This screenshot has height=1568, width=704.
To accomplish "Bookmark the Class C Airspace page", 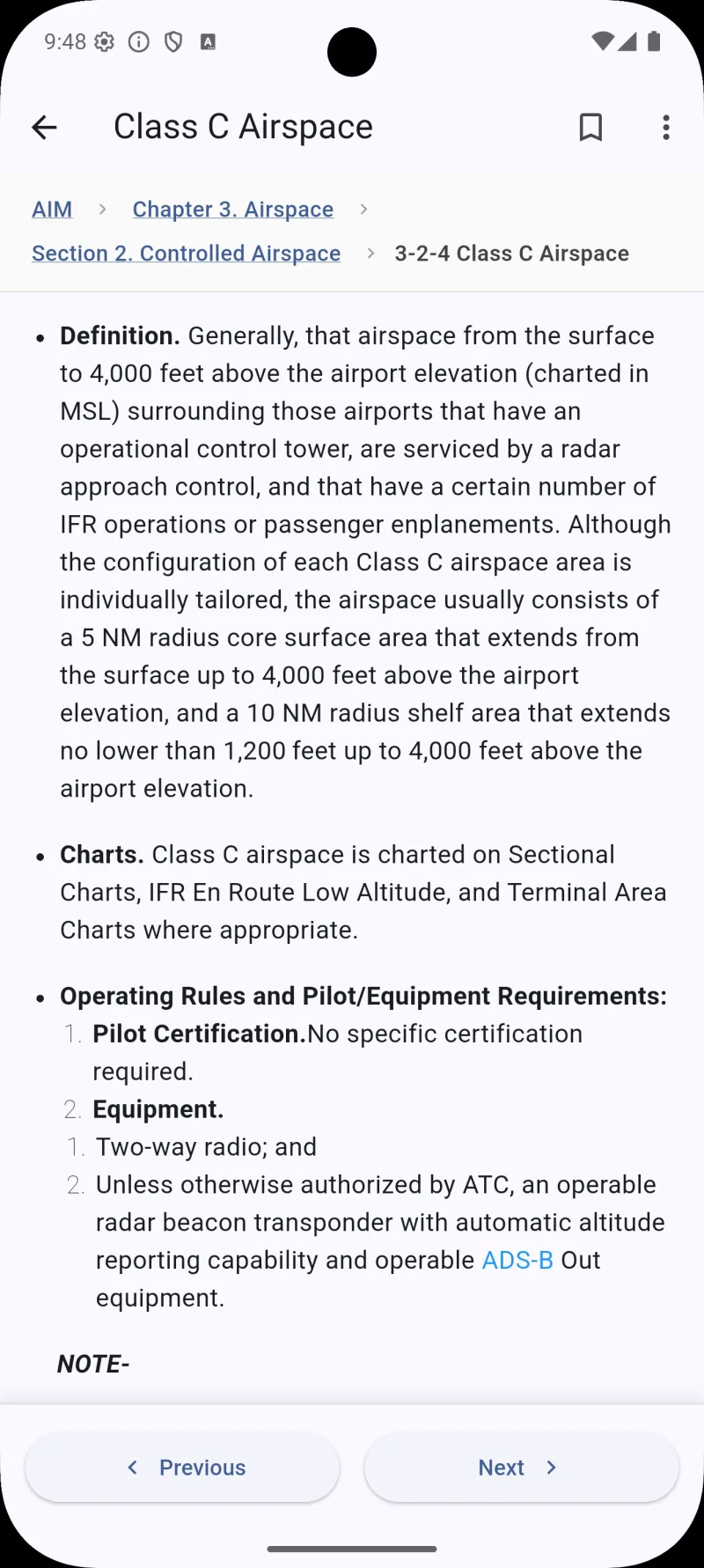I will 590,128.
